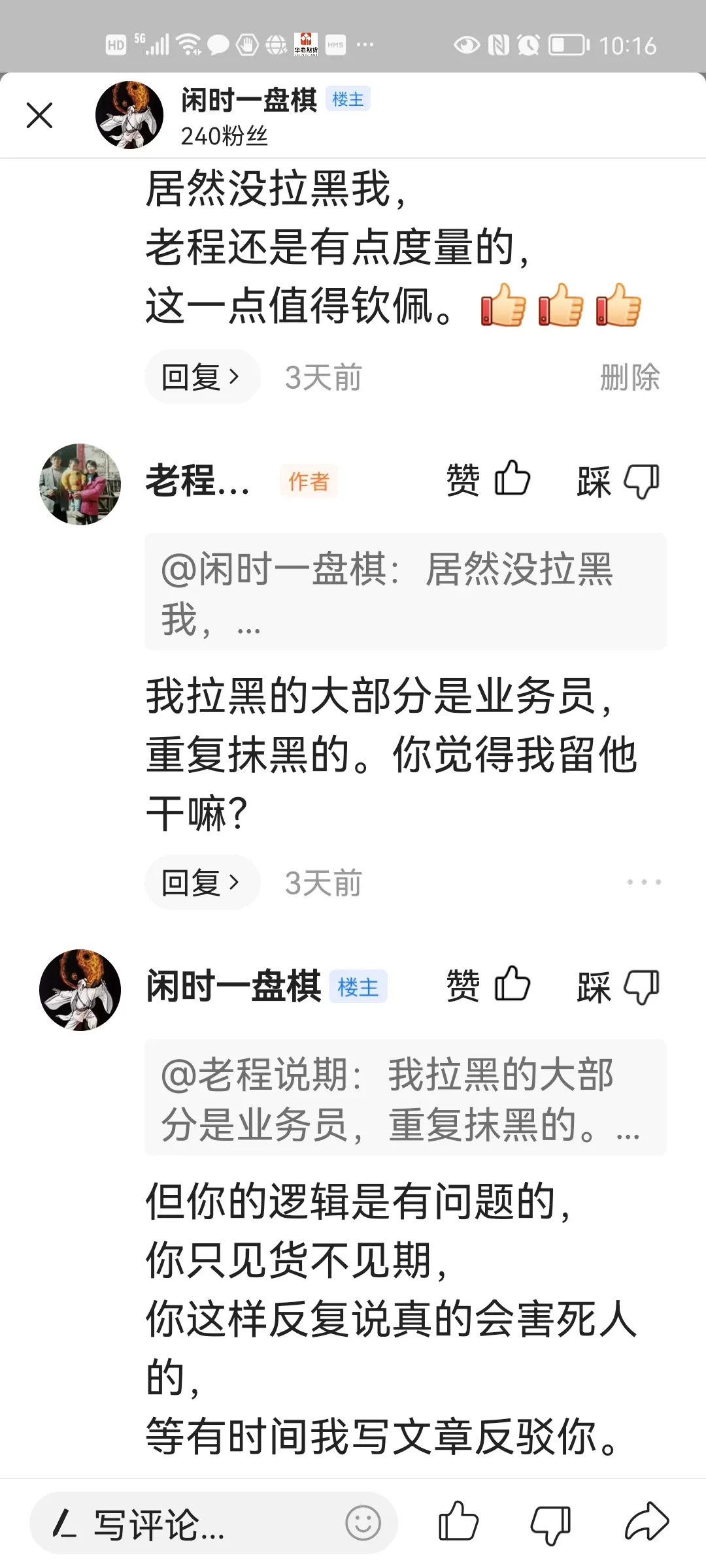The width and height of the screenshot is (706, 1568).
Task: Open the quoted @闲时一盘棋 comment
Action: point(405,592)
